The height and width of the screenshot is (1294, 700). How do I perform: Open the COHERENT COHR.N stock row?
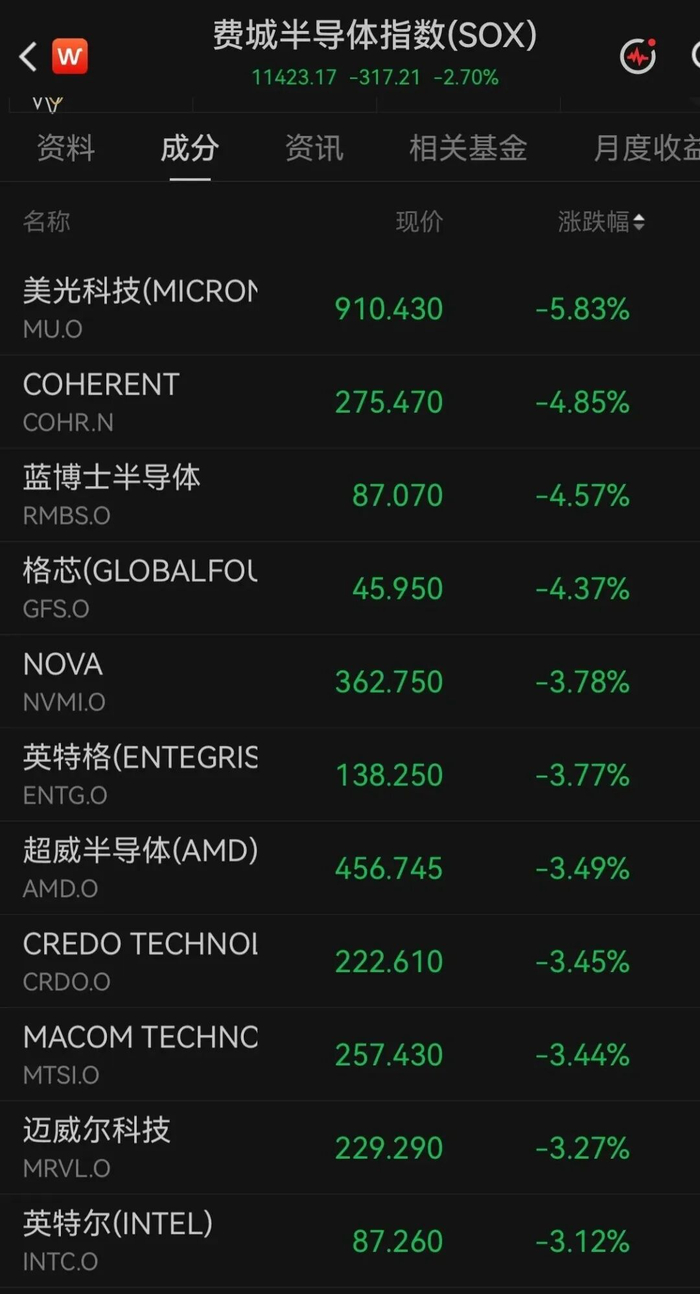[x=350, y=402]
